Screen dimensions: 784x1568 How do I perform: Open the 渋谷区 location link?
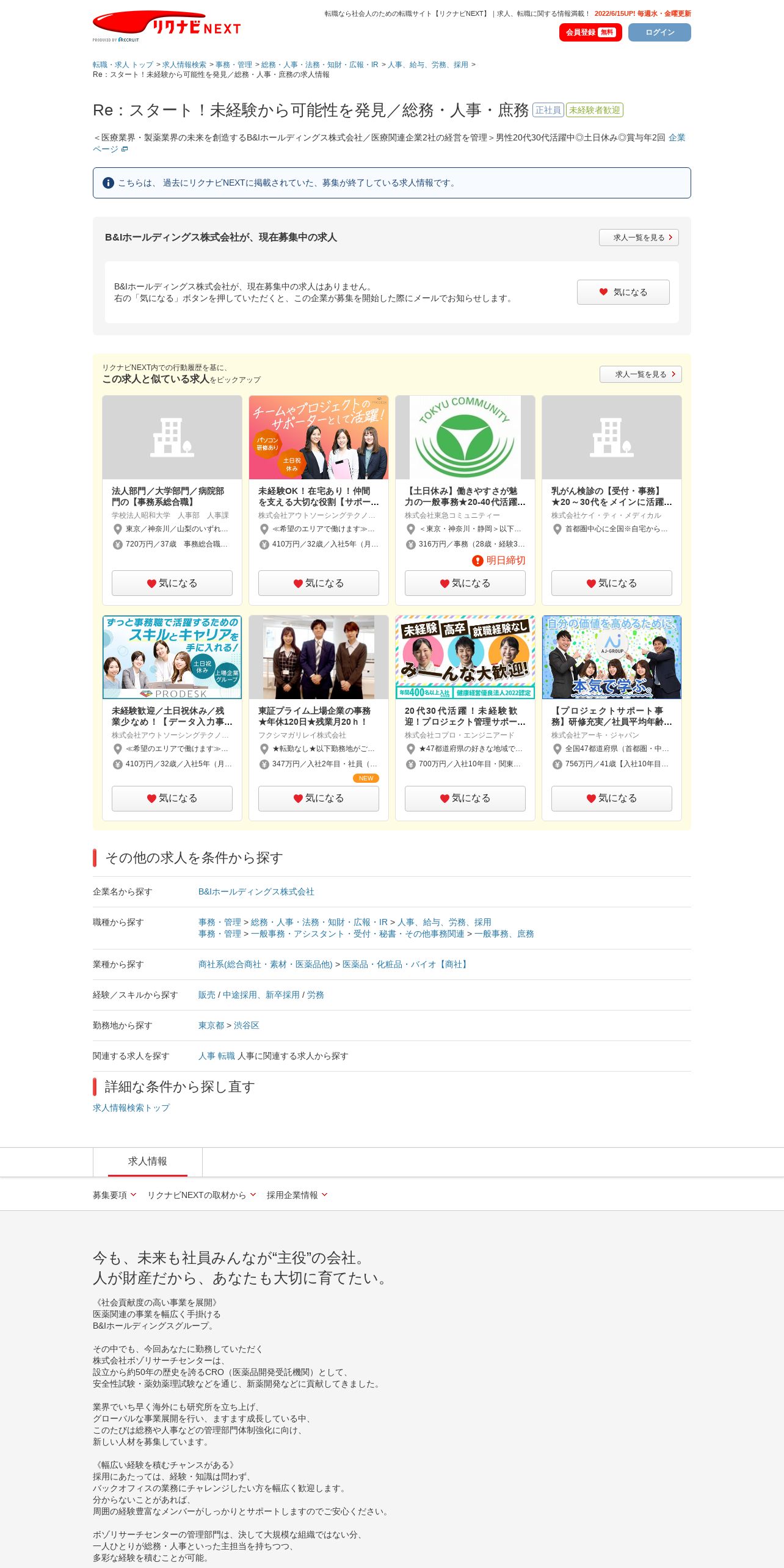pos(247,1025)
